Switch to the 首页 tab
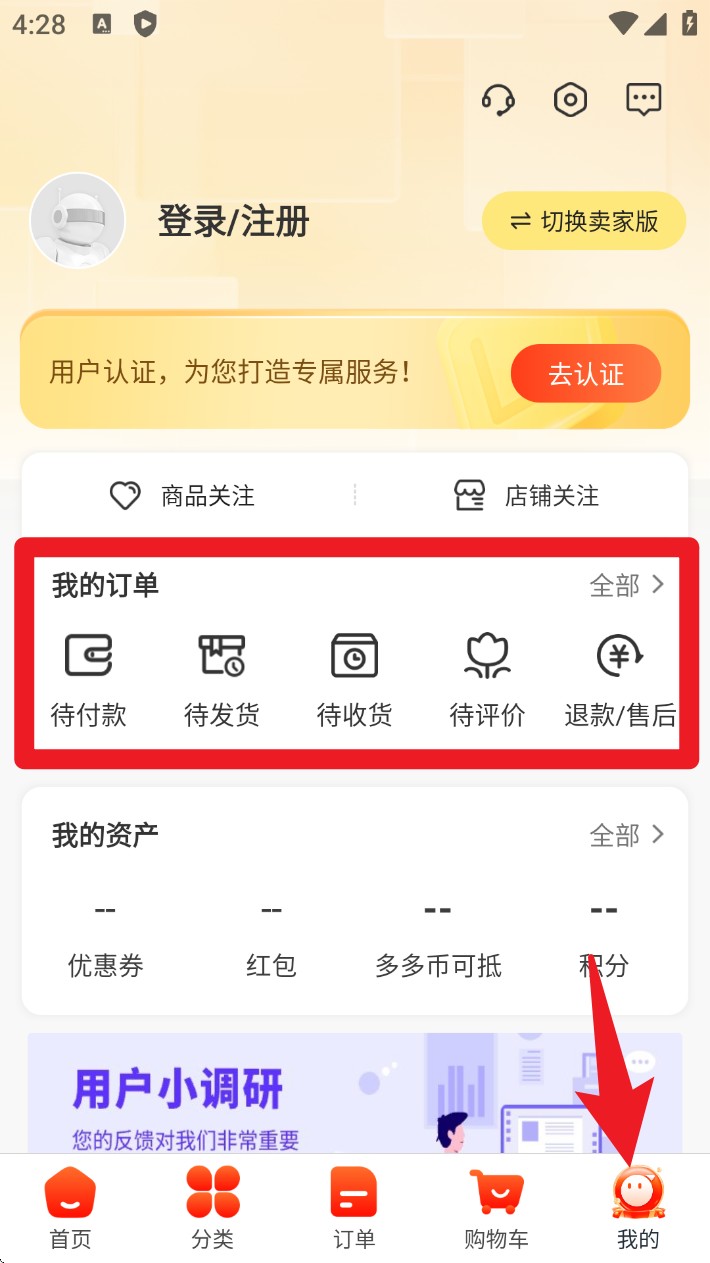710x1263 pixels. coord(70,1208)
